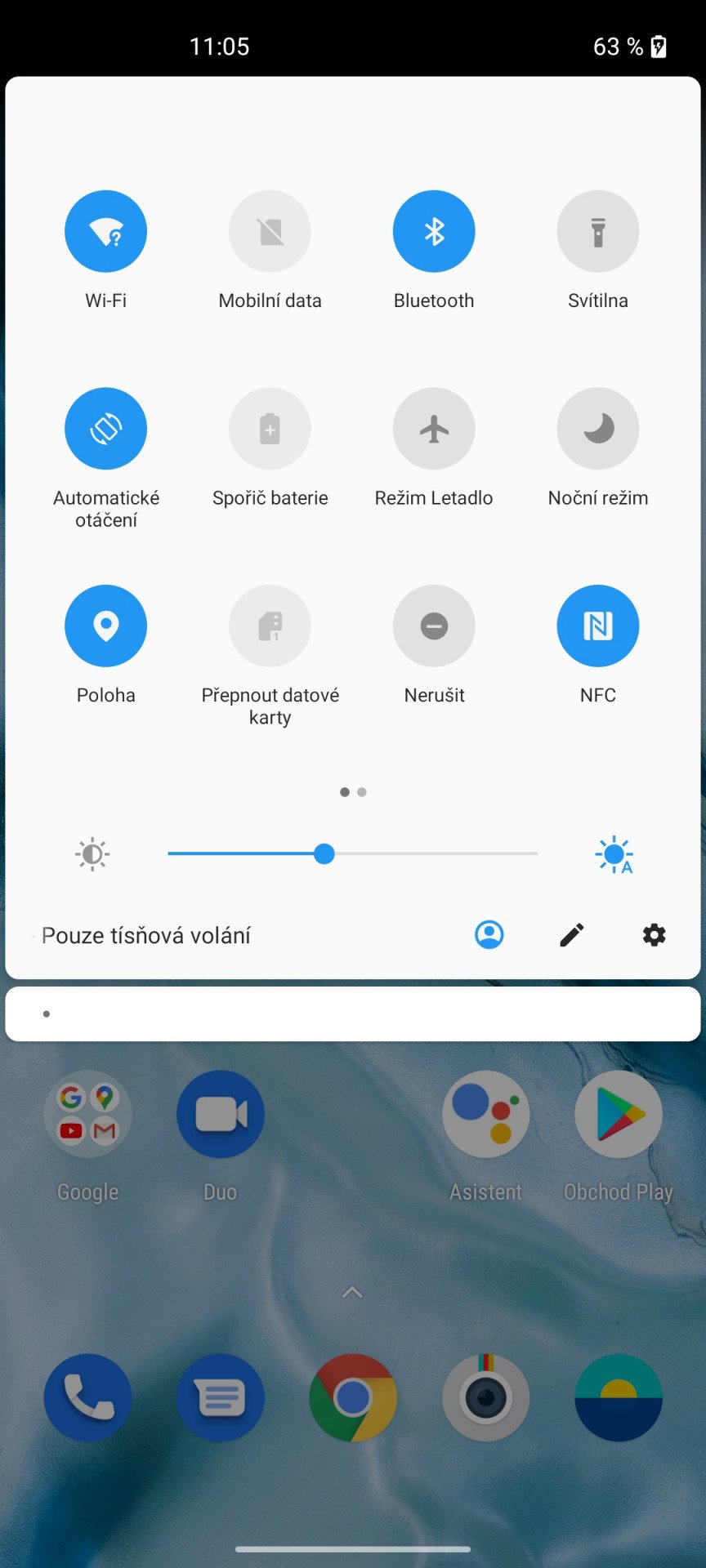Image resolution: width=706 pixels, height=1568 pixels.
Task: Disable Bluetooth quick setting
Action: (x=434, y=231)
